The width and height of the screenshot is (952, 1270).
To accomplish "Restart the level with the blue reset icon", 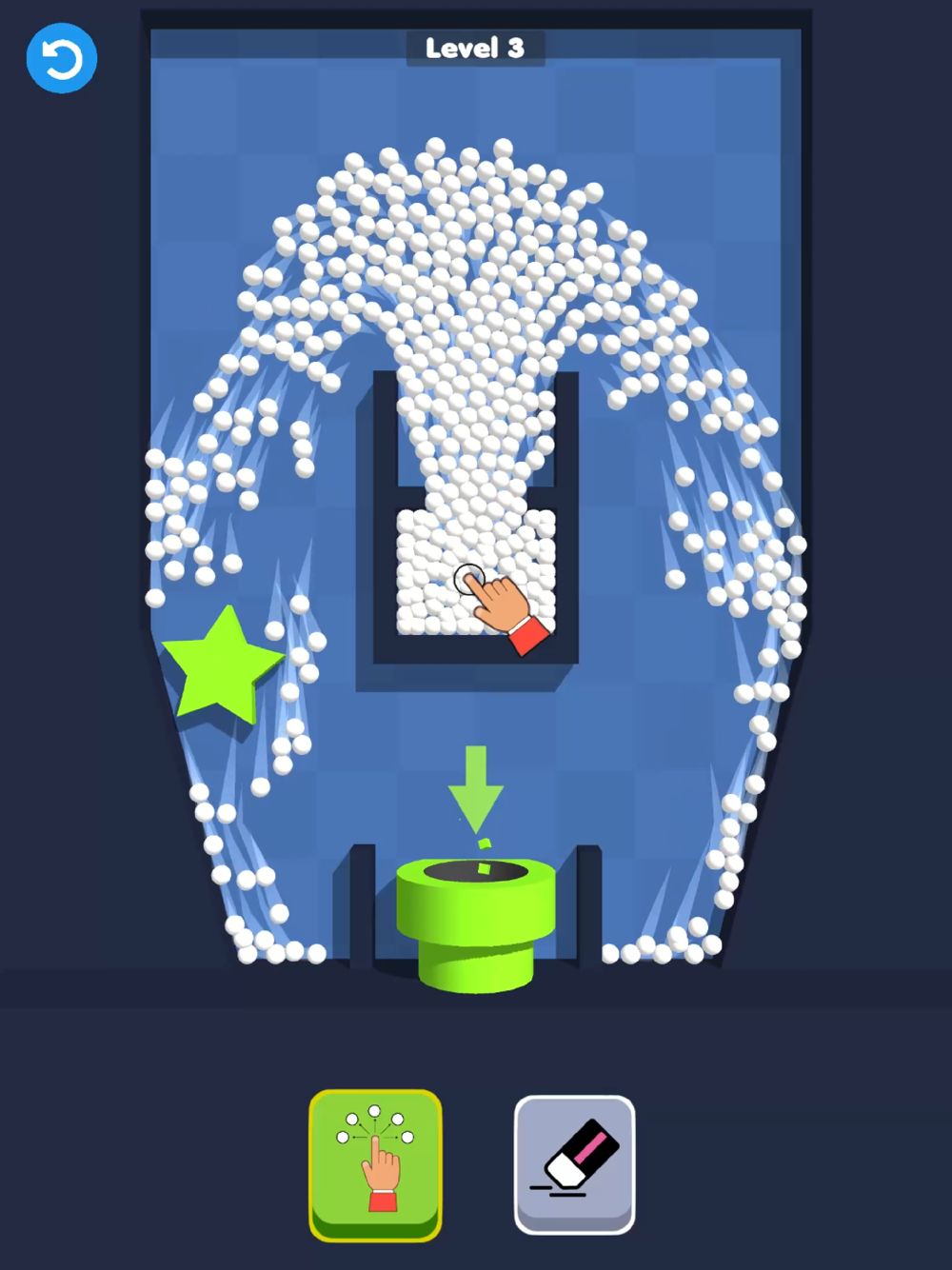I will [62, 59].
